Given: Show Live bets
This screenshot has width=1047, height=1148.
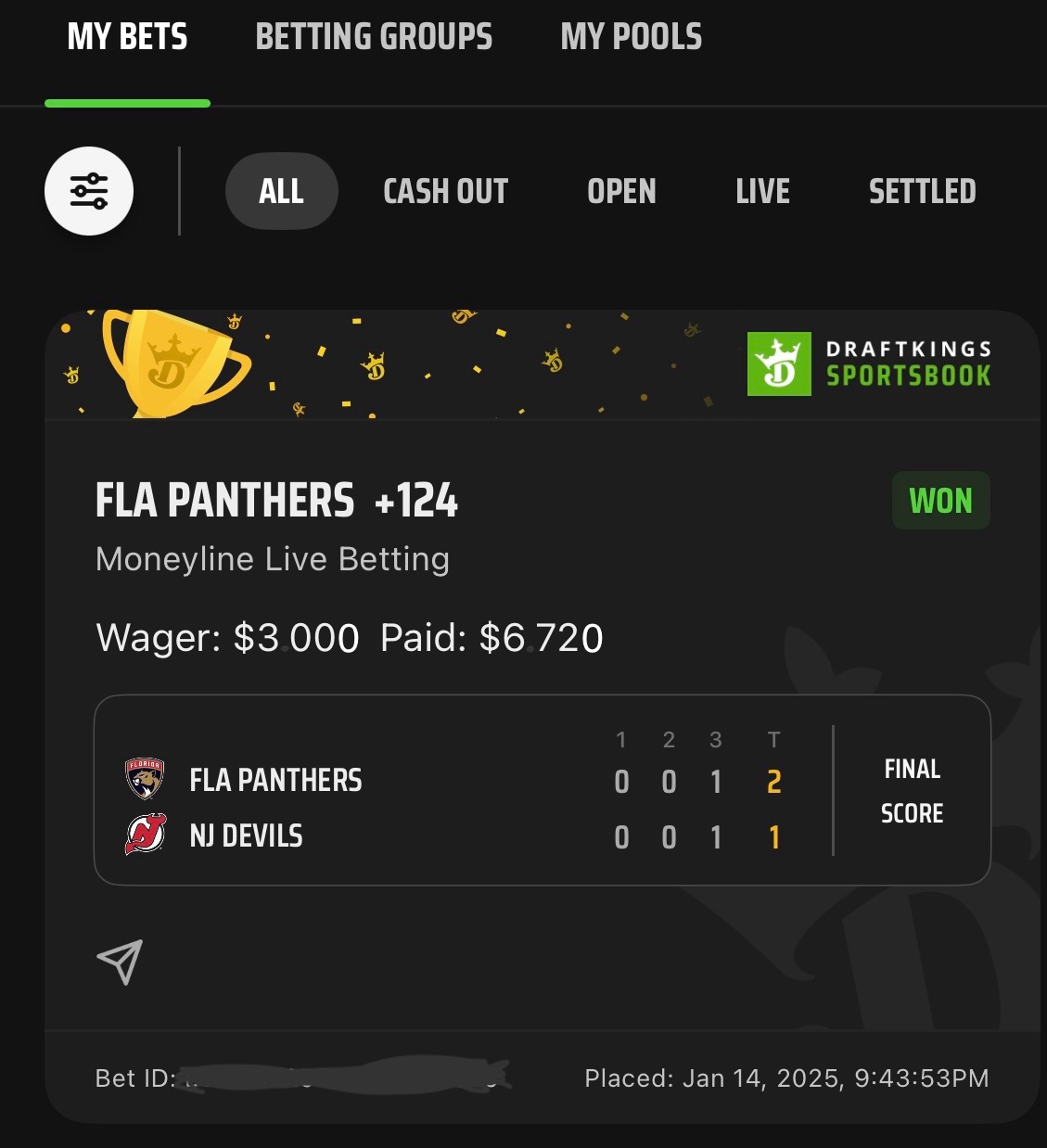Looking at the screenshot, I should [762, 191].
